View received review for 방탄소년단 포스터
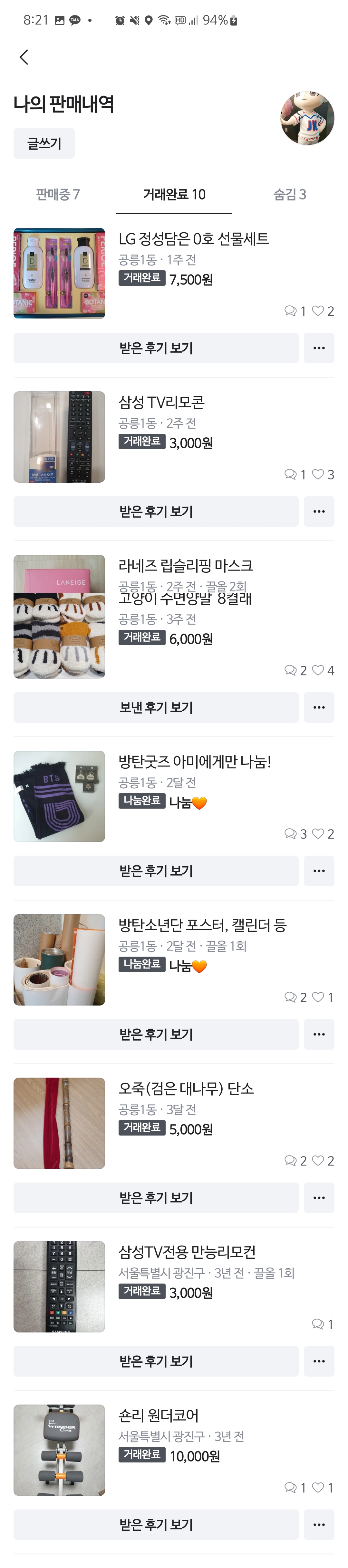This screenshot has height=1568, width=348. 156,1034
